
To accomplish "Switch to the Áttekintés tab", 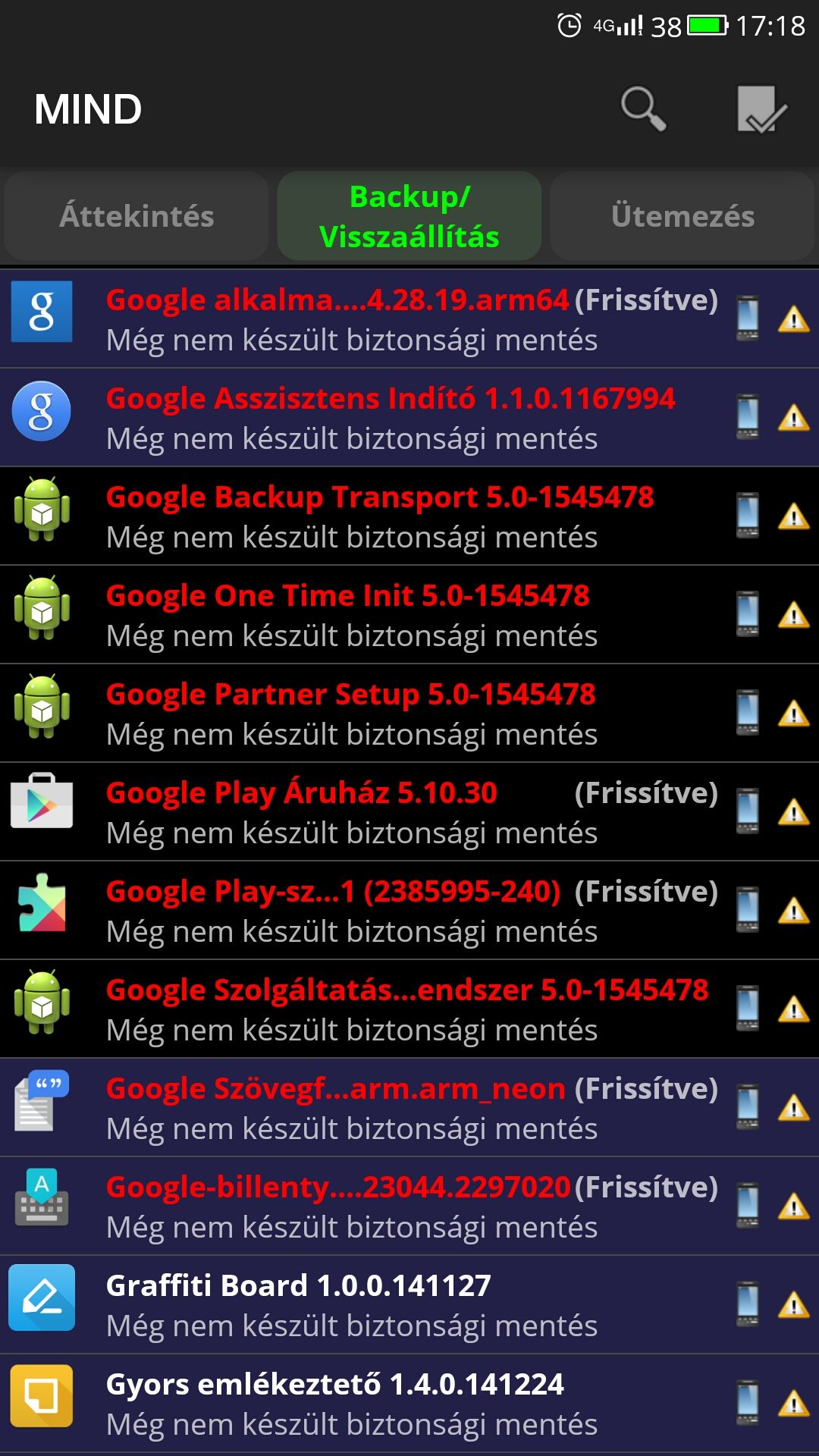I will 136,216.
